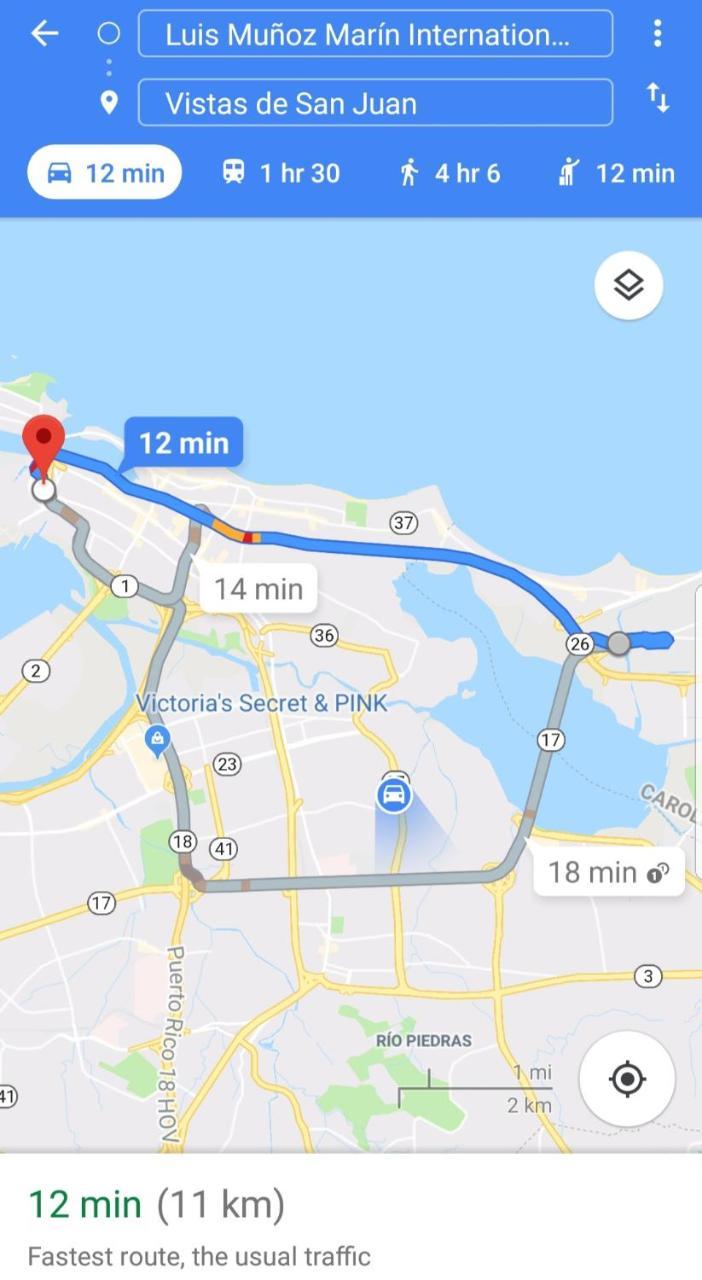The height and width of the screenshot is (1280, 702).
Task: Switch to transit 1 hr 30
Action: pyautogui.click(x=281, y=173)
